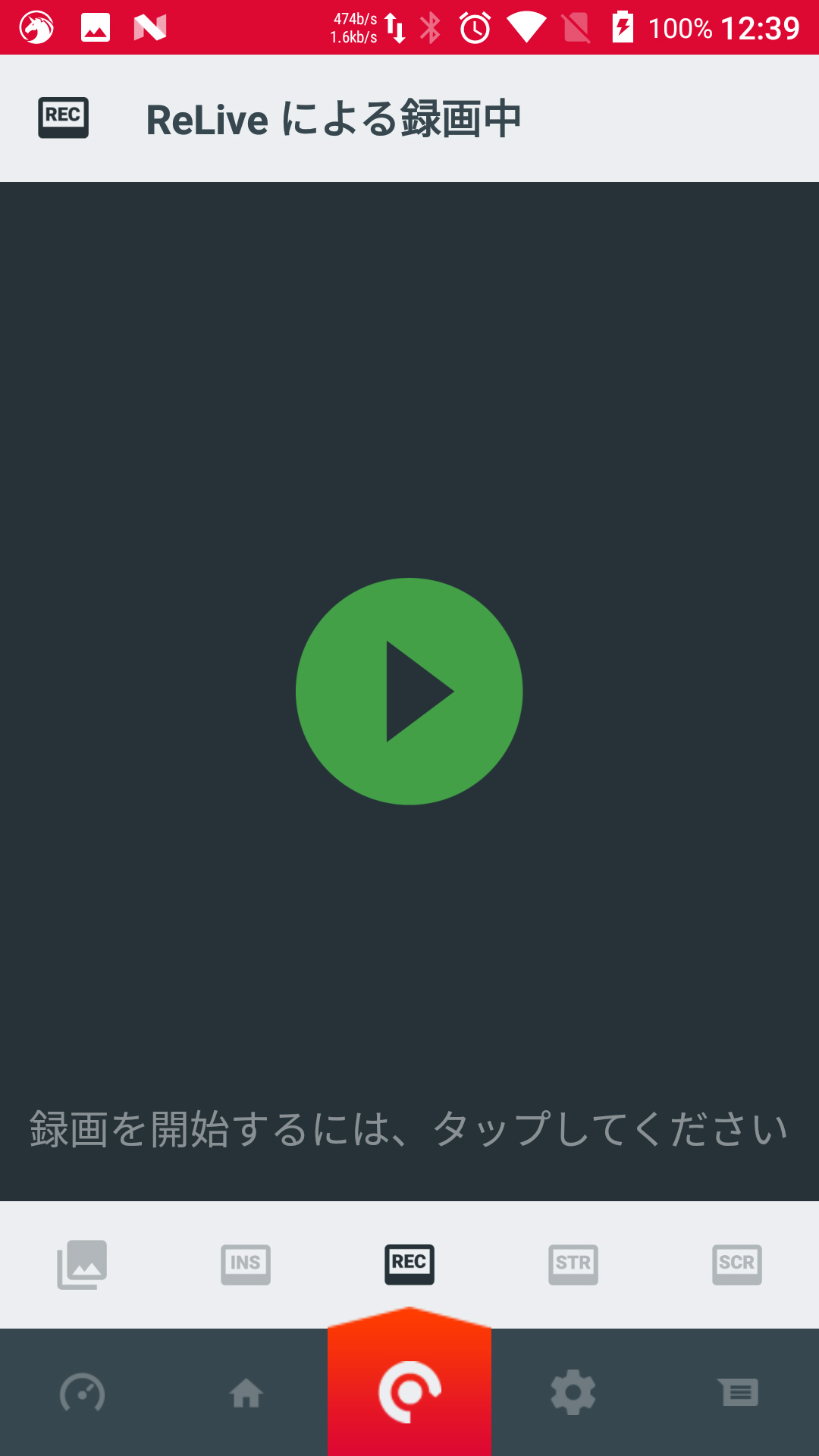Image resolution: width=819 pixels, height=1456 pixels.
Task: Switch to the SCR screenshot tab
Action: 737,1264
